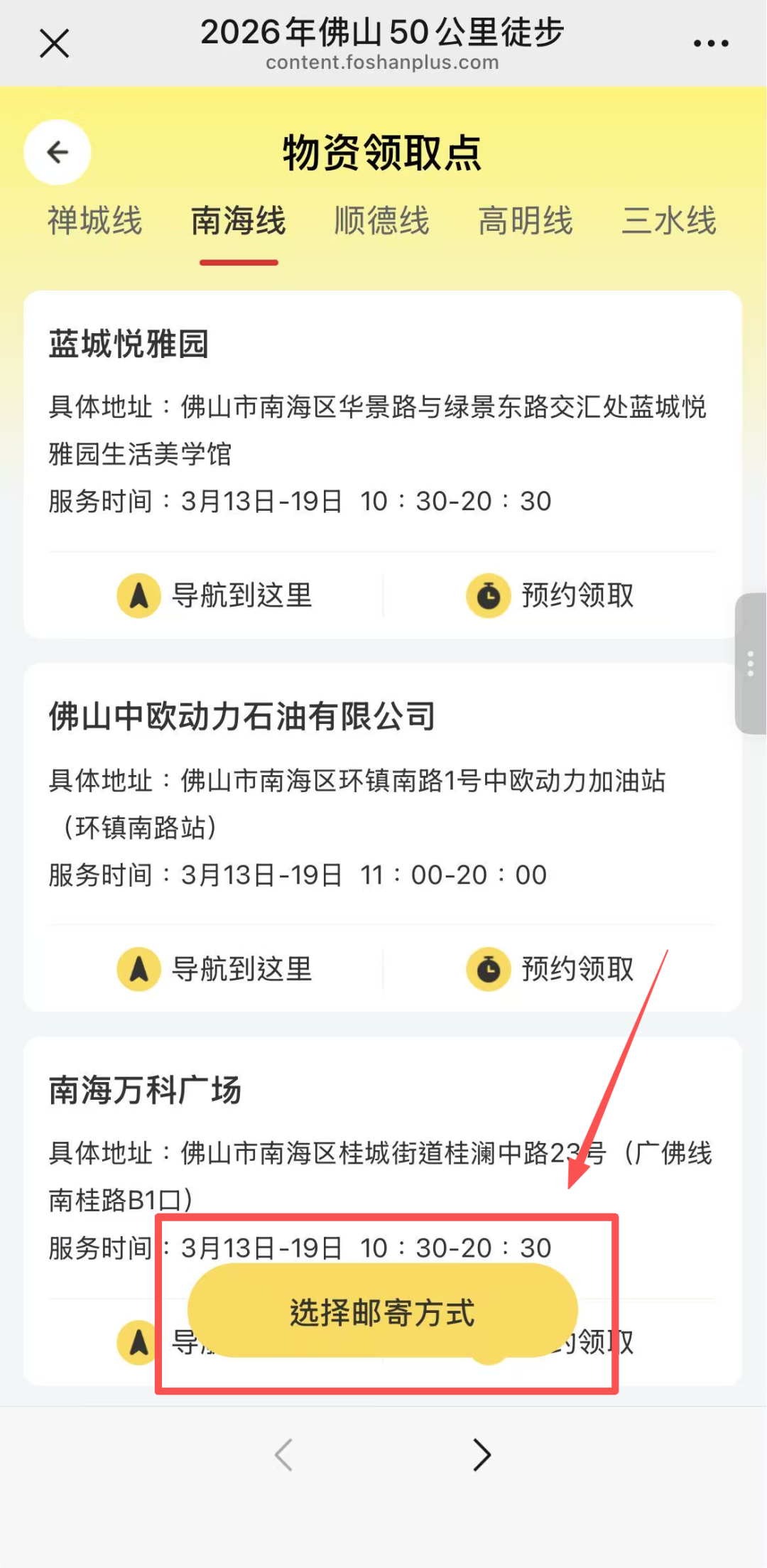767x1568 pixels.
Task: Tap the content.foshanplus.com address text
Action: click(x=382, y=63)
